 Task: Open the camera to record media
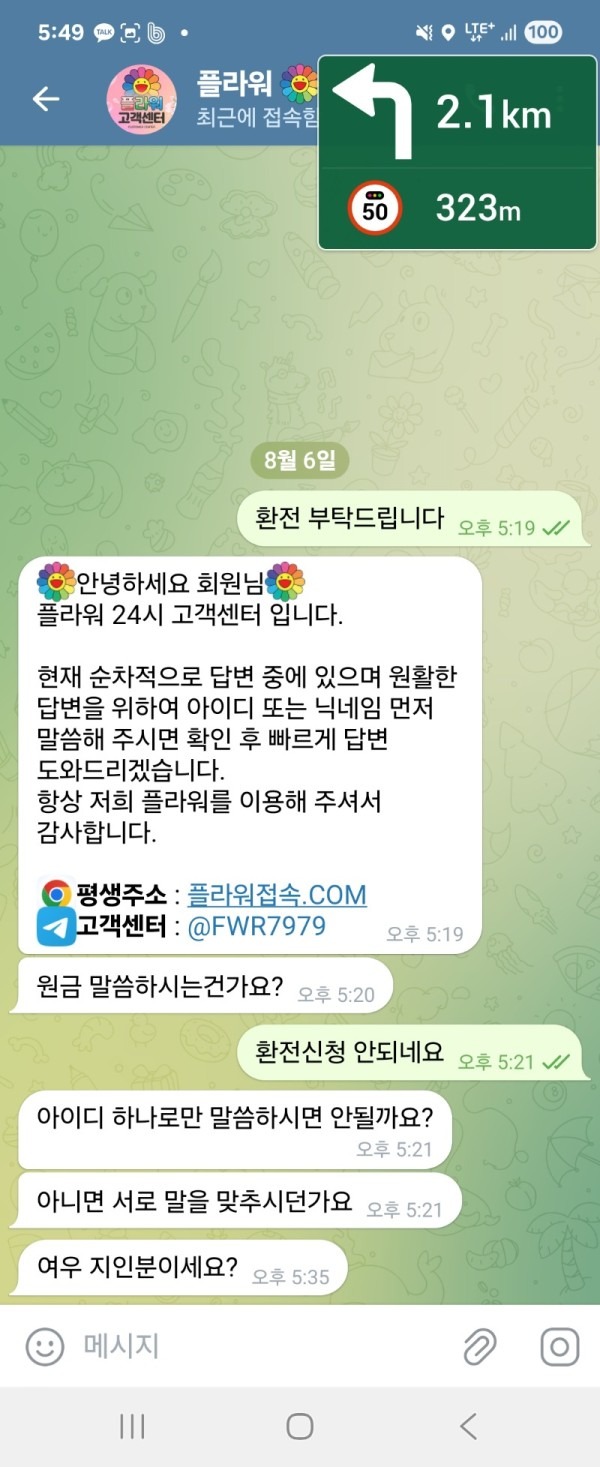(559, 1346)
